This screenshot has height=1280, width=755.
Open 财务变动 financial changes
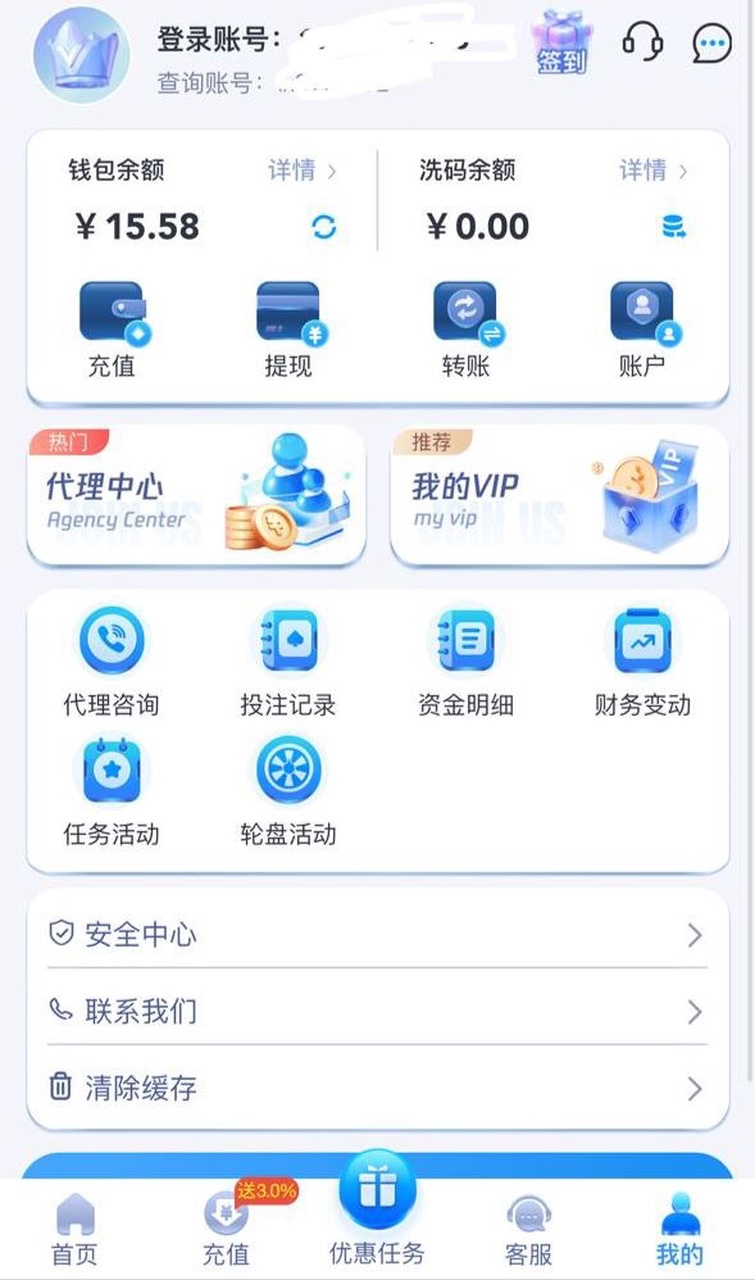tap(643, 663)
